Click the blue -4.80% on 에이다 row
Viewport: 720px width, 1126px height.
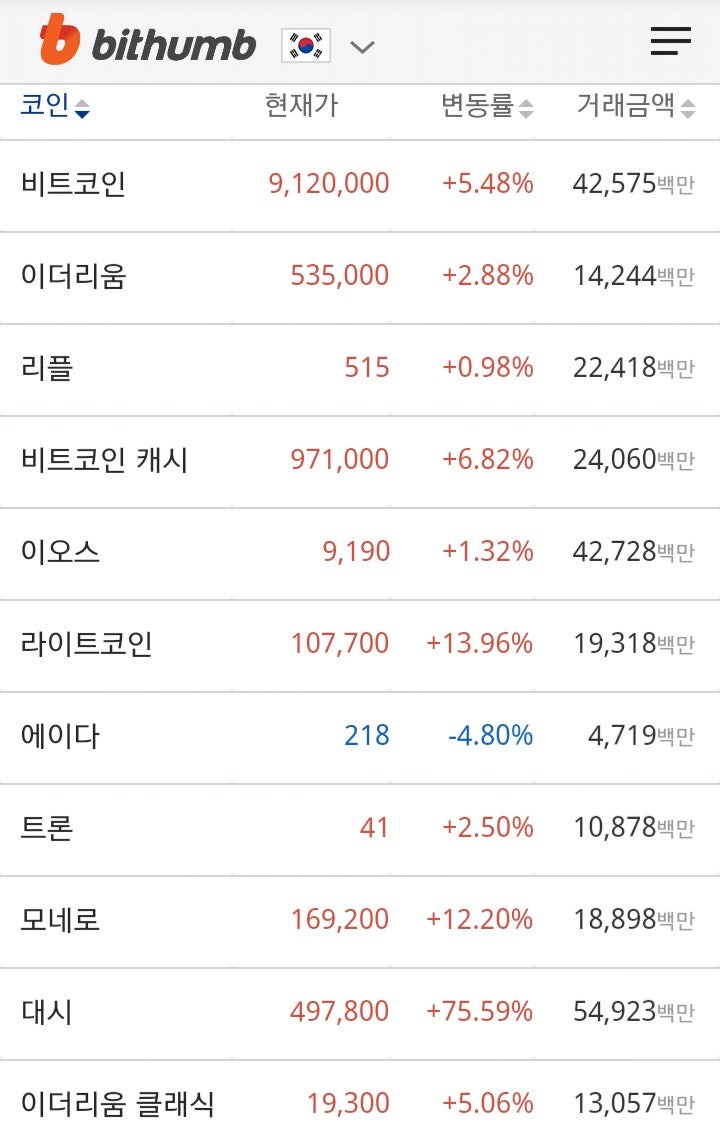click(491, 735)
